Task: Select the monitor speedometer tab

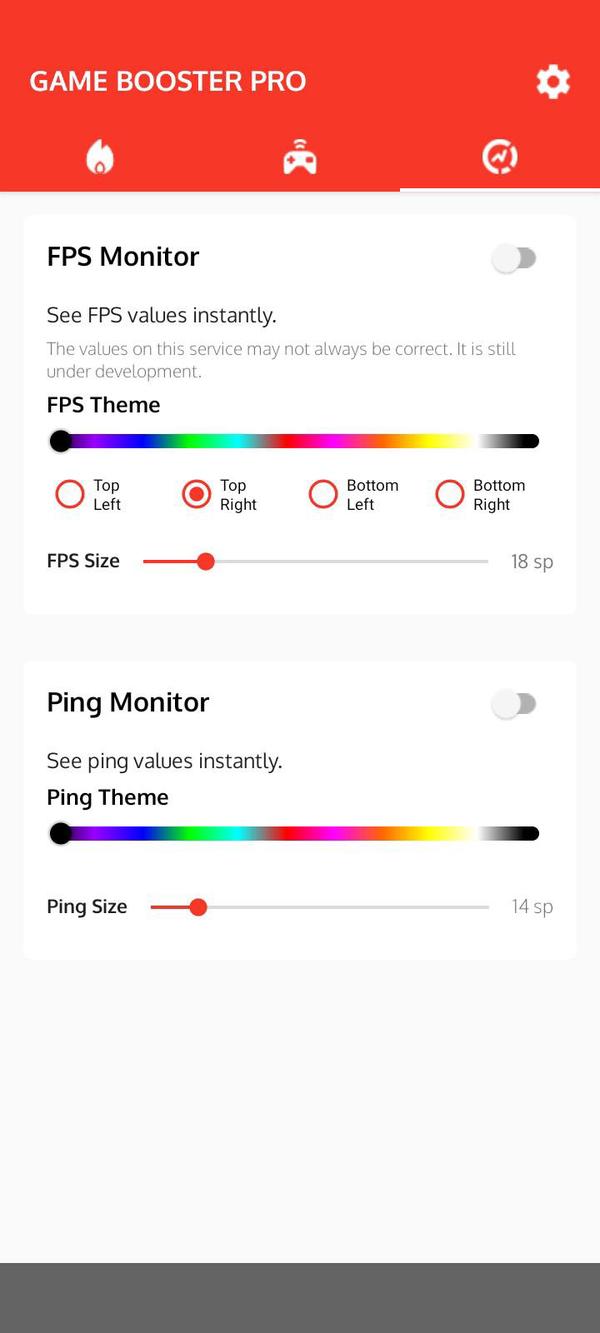Action: click(499, 157)
